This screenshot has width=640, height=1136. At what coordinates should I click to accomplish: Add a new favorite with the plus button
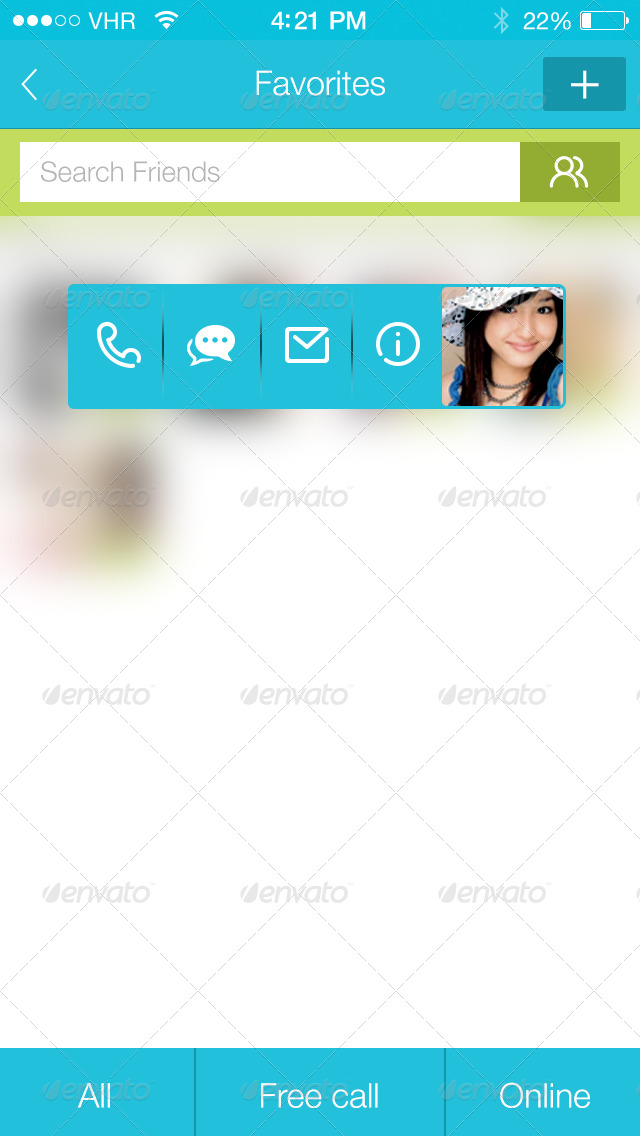tap(584, 85)
